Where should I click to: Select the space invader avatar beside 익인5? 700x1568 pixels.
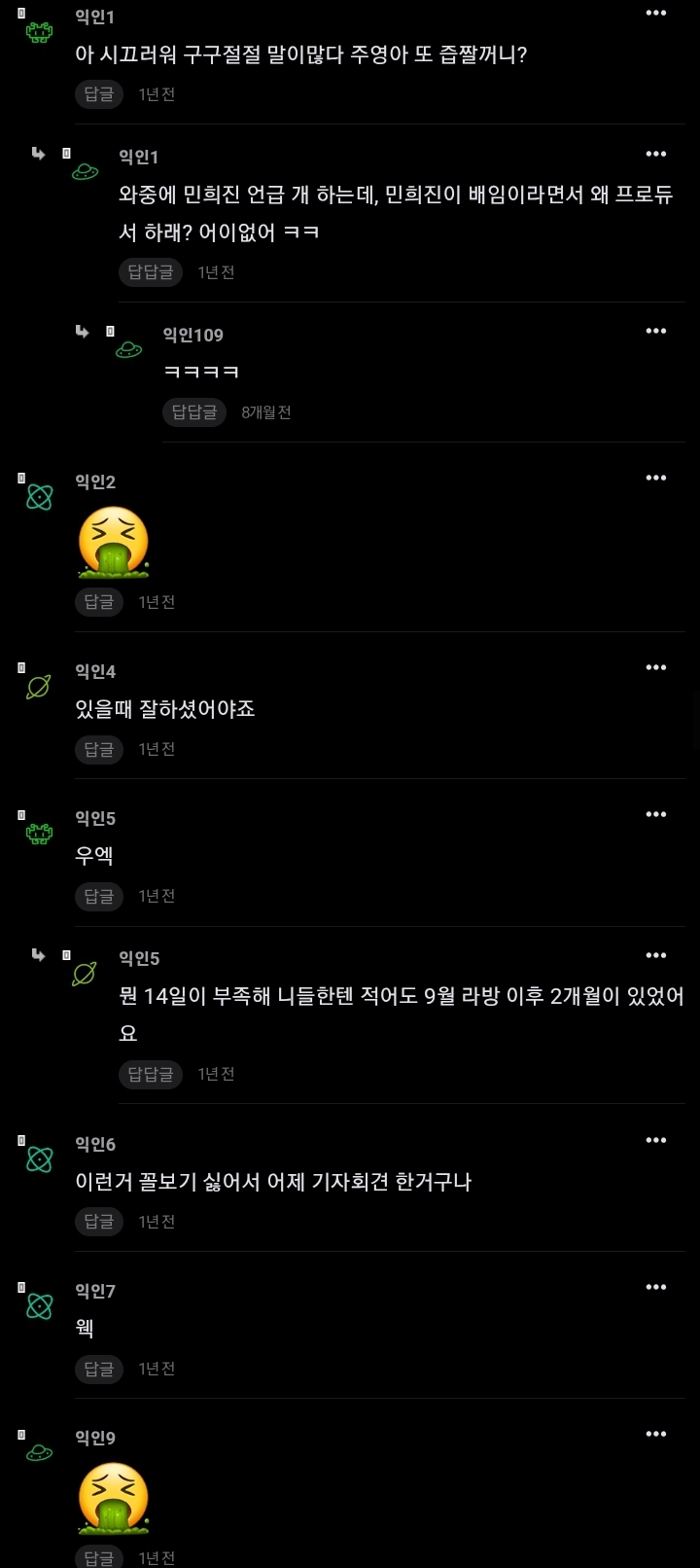click(38, 833)
